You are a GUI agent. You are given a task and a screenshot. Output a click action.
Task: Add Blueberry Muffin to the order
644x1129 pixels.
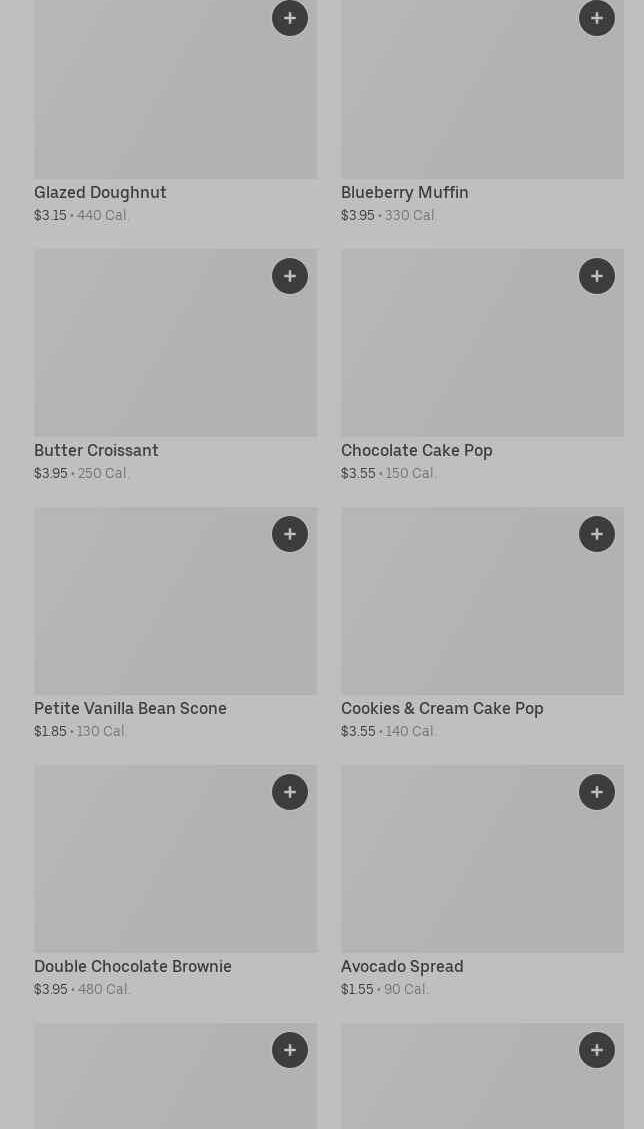pos(596,18)
